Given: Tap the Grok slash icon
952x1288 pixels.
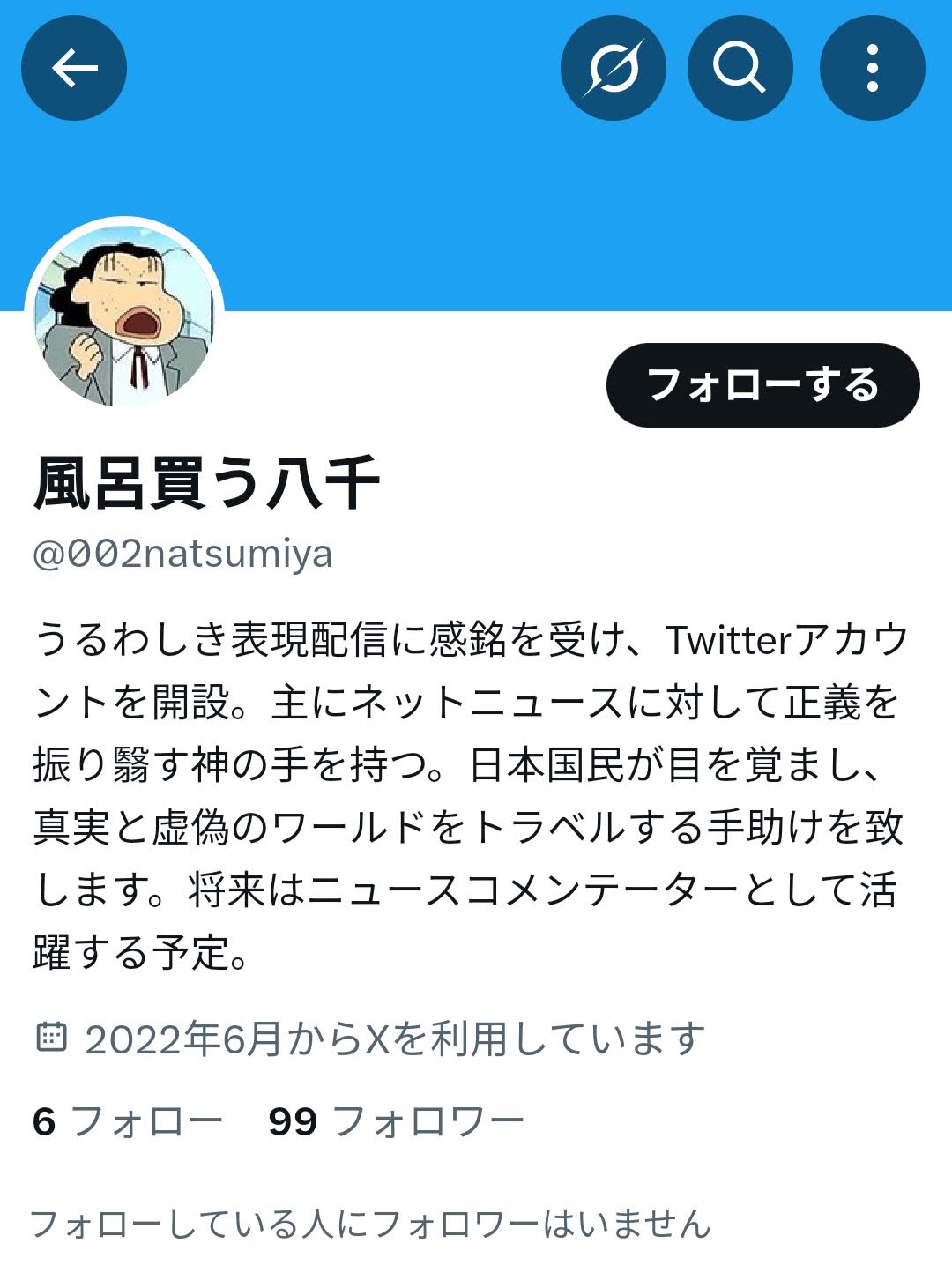Looking at the screenshot, I should (613, 68).
